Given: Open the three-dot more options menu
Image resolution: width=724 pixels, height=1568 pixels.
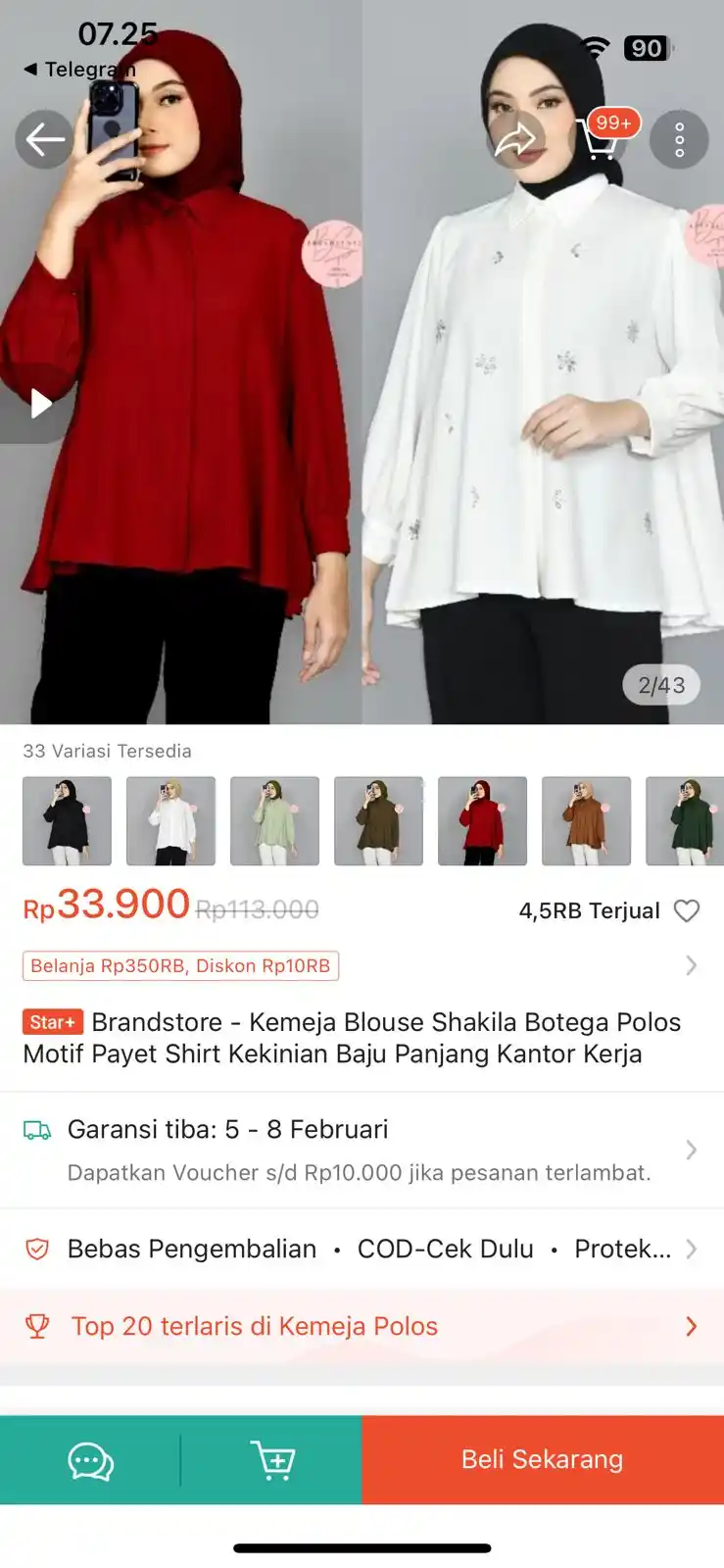Looking at the screenshot, I should (679, 139).
